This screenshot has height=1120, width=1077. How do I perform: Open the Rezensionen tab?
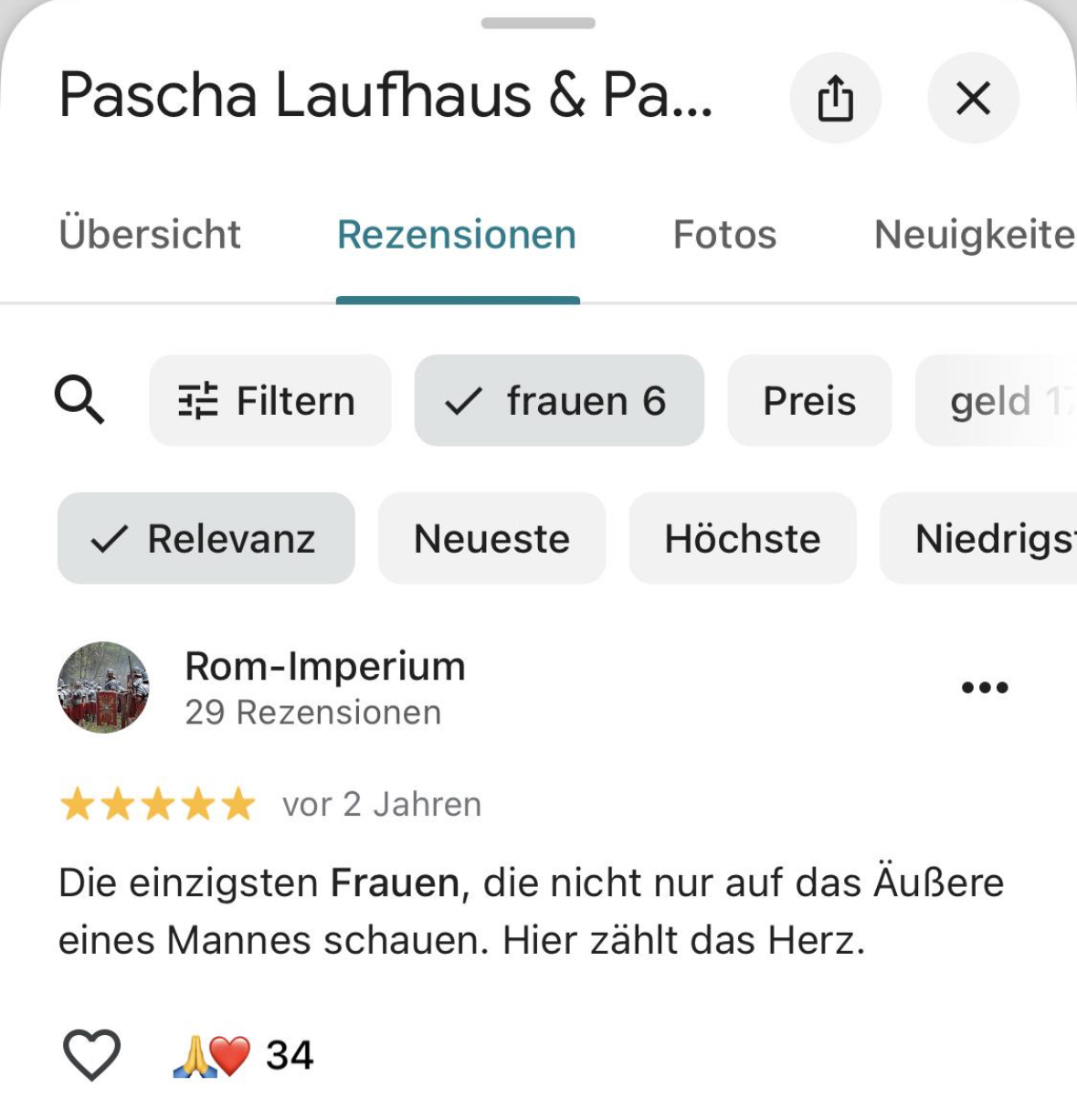(x=457, y=235)
